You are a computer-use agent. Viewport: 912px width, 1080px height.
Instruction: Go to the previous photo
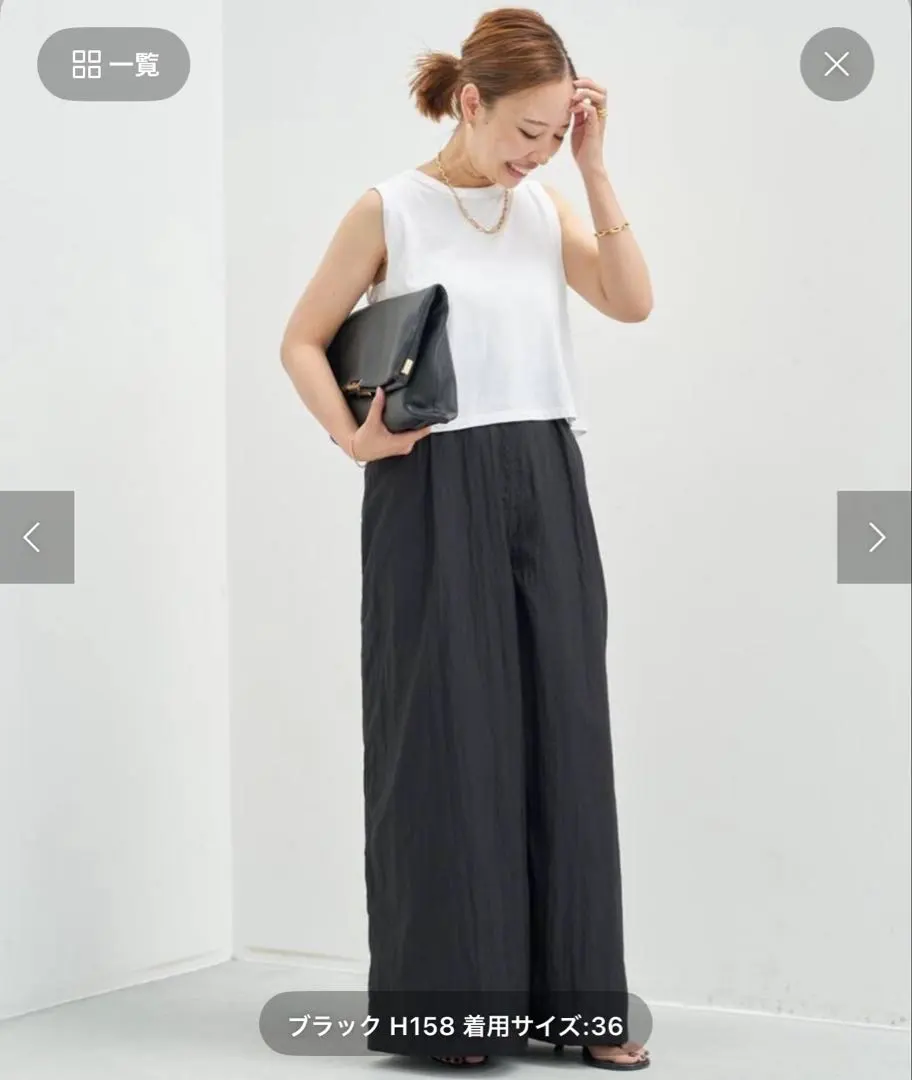click(36, 537)
